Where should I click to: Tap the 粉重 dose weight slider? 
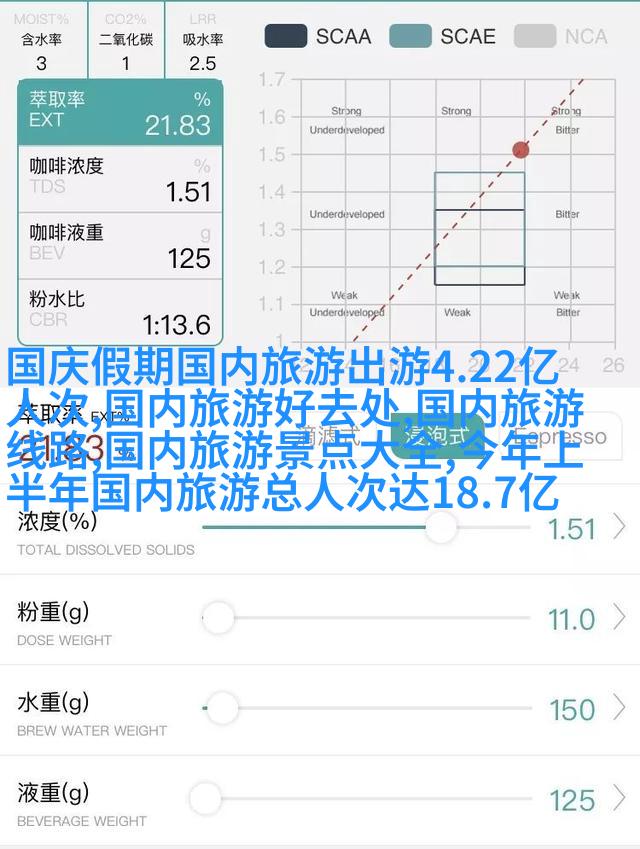pyautogui.click(x=218, y=619)
